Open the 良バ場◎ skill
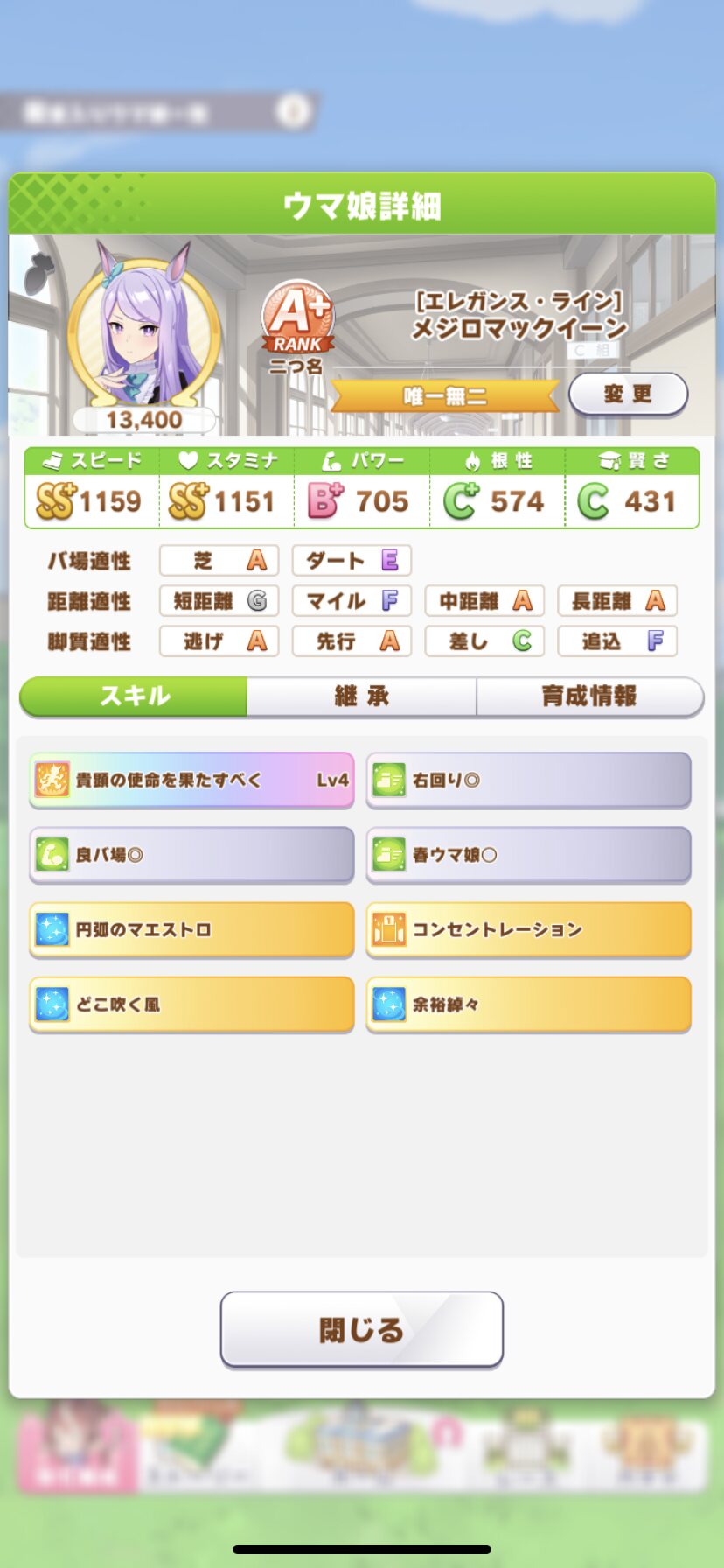The height and width of the screenshot is (1568, 724). 191,855
